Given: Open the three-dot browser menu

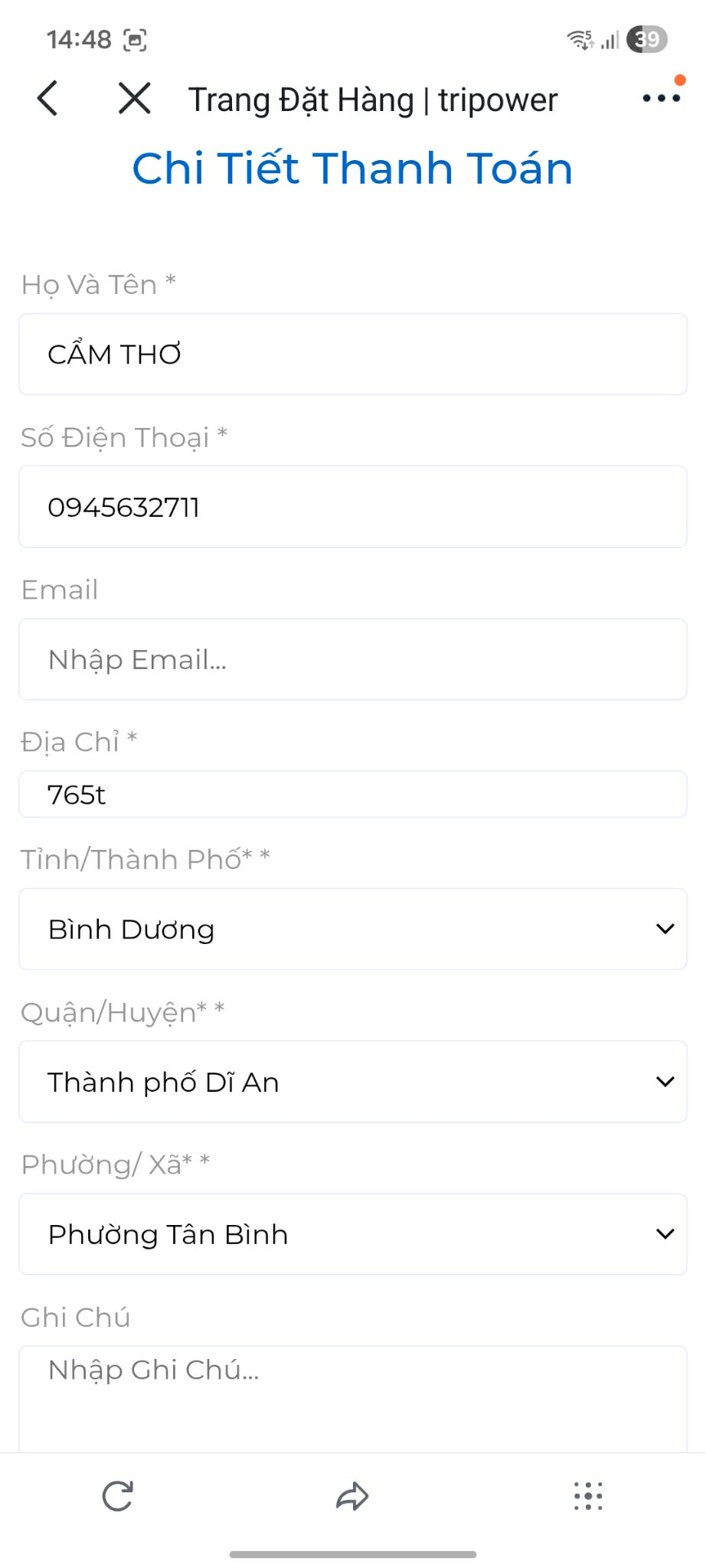Looking at the screenshot, I should (x=661, y=98).
